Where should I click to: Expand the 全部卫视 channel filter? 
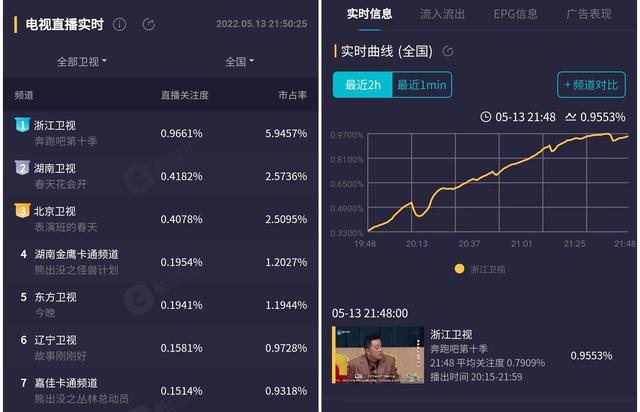coord(82,62)
